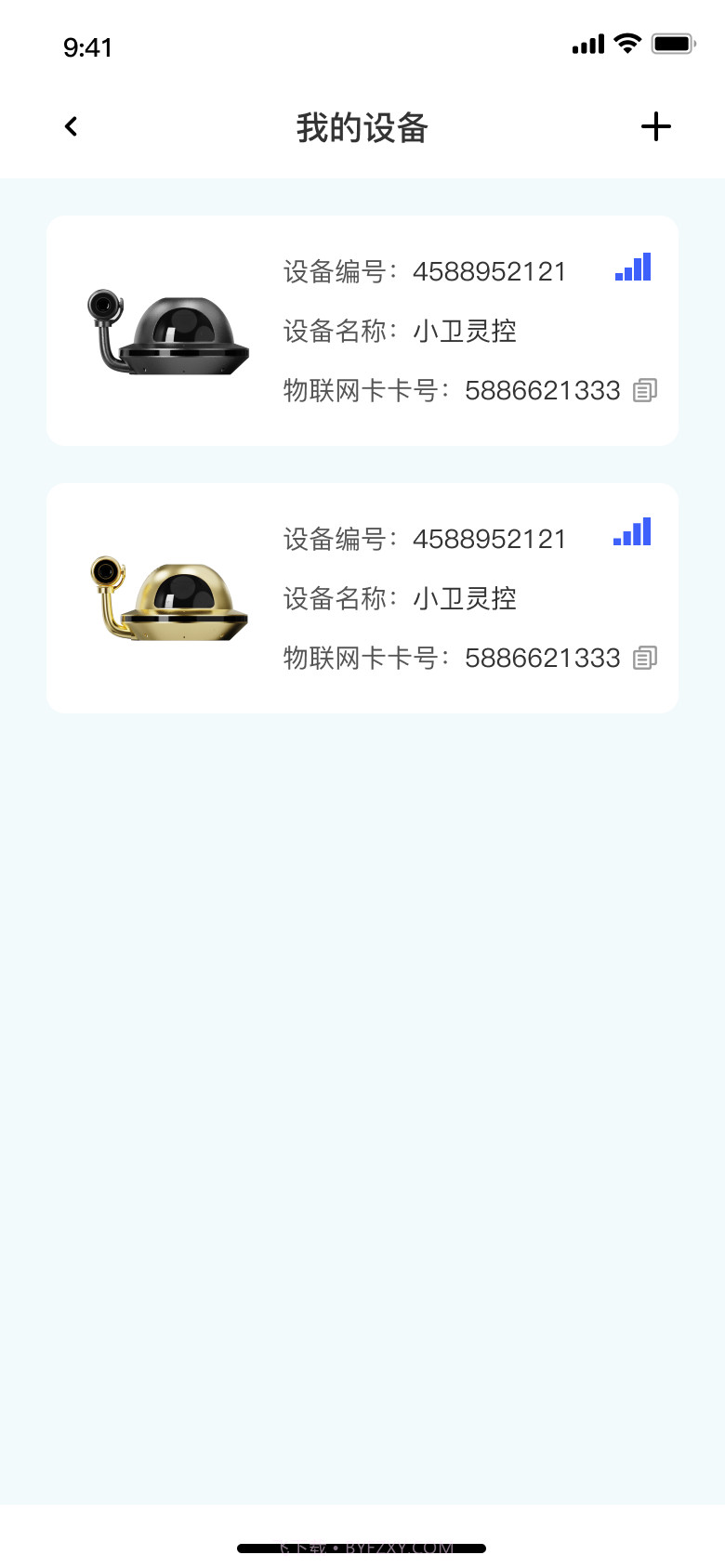Tap the device name 小卫灵控 on second card
The height and width of the screenshot is (1568, 725).
465,599
